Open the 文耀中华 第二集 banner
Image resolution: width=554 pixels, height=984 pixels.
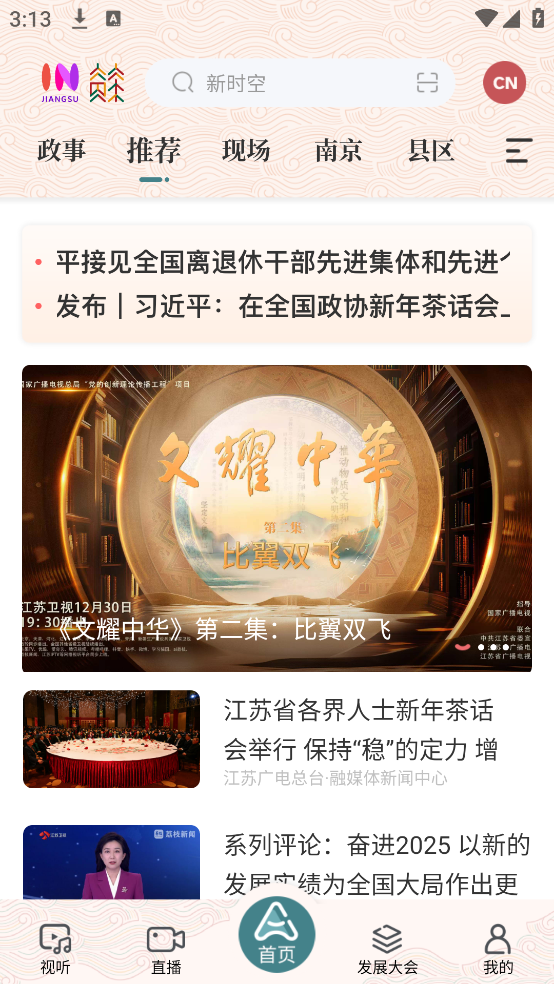[277, 518]
